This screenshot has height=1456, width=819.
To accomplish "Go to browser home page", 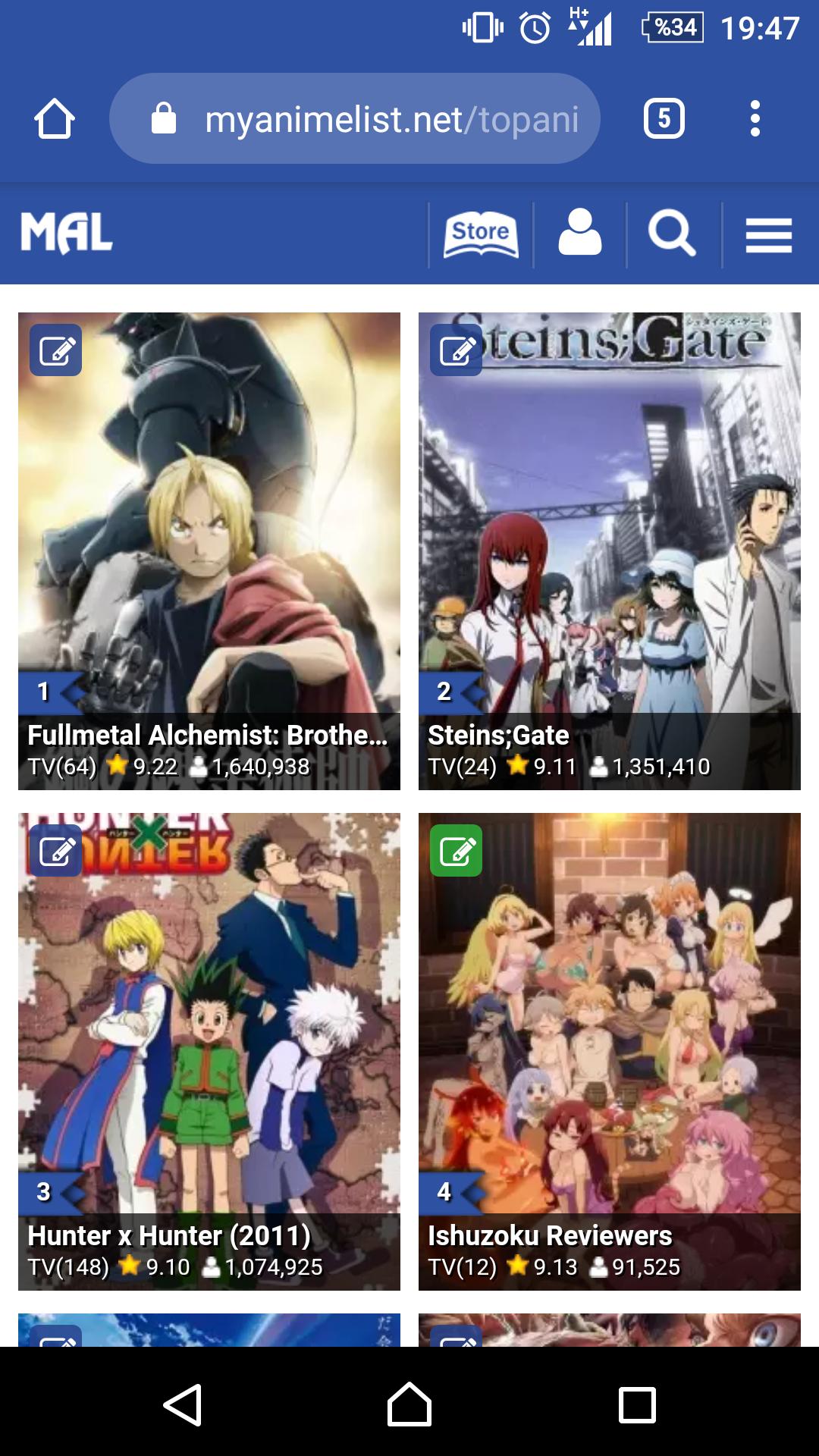I will [55, 119].
